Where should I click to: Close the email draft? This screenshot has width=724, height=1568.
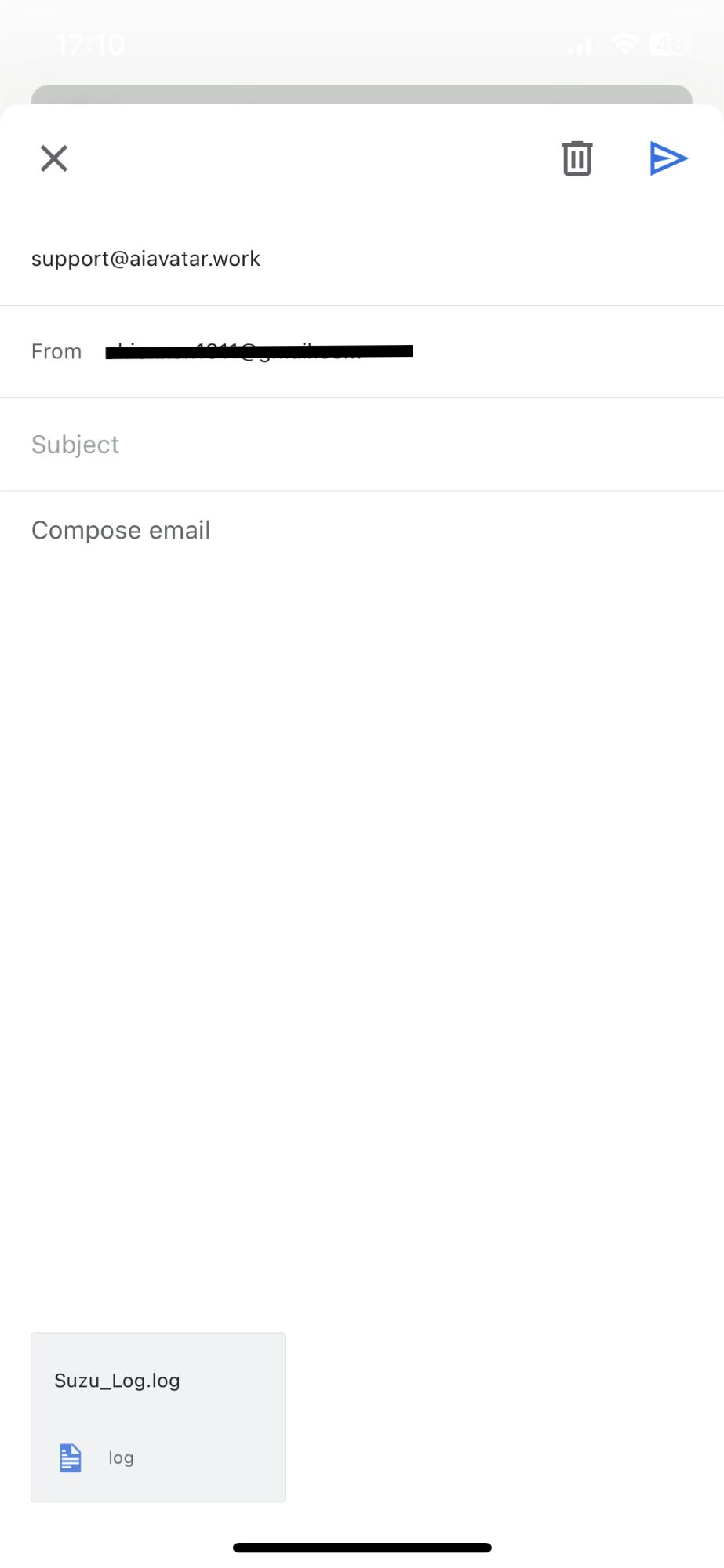pos(54,158)
